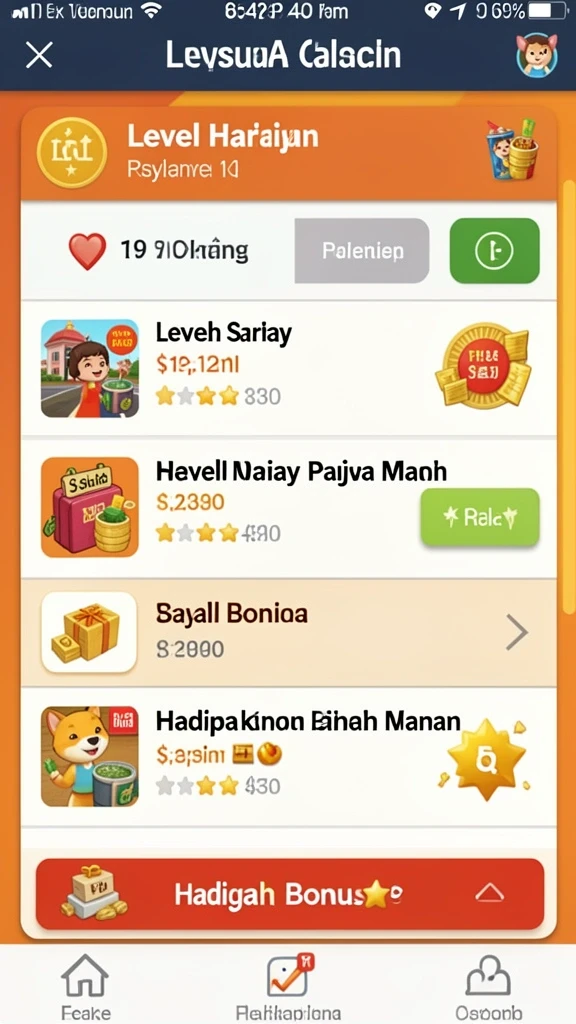The image size is (576, 1024).
Task: Open the Leveh Sariay item
Action: [289, 368]
